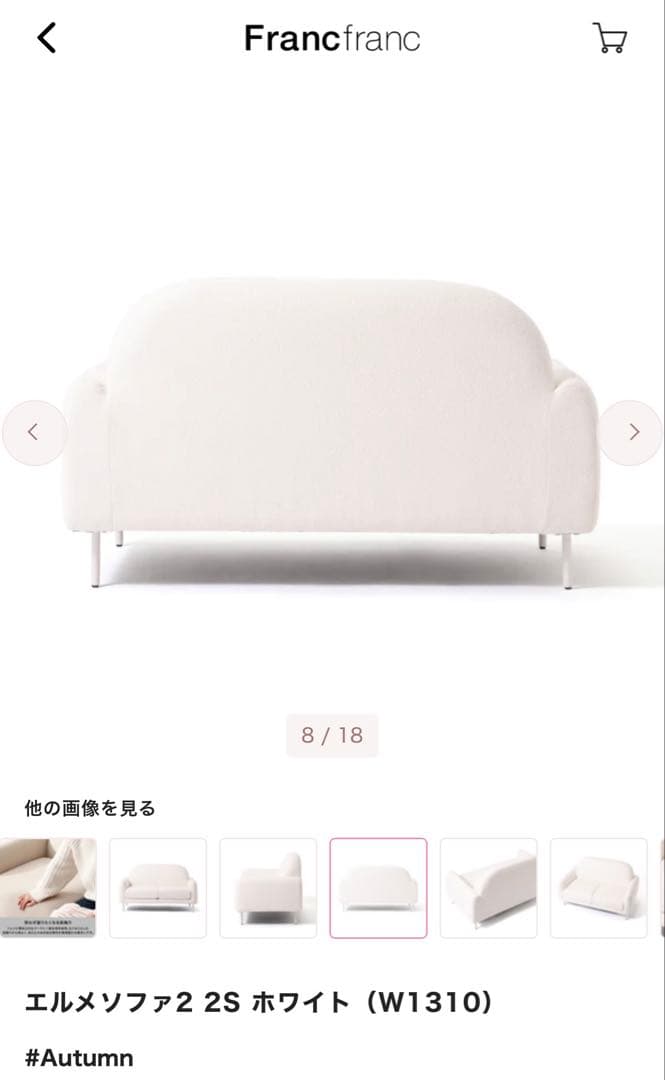The width and height of the screenshot is (665, 1080).
Task: Show the previous sofa image
Action: [x=33, y=432]
